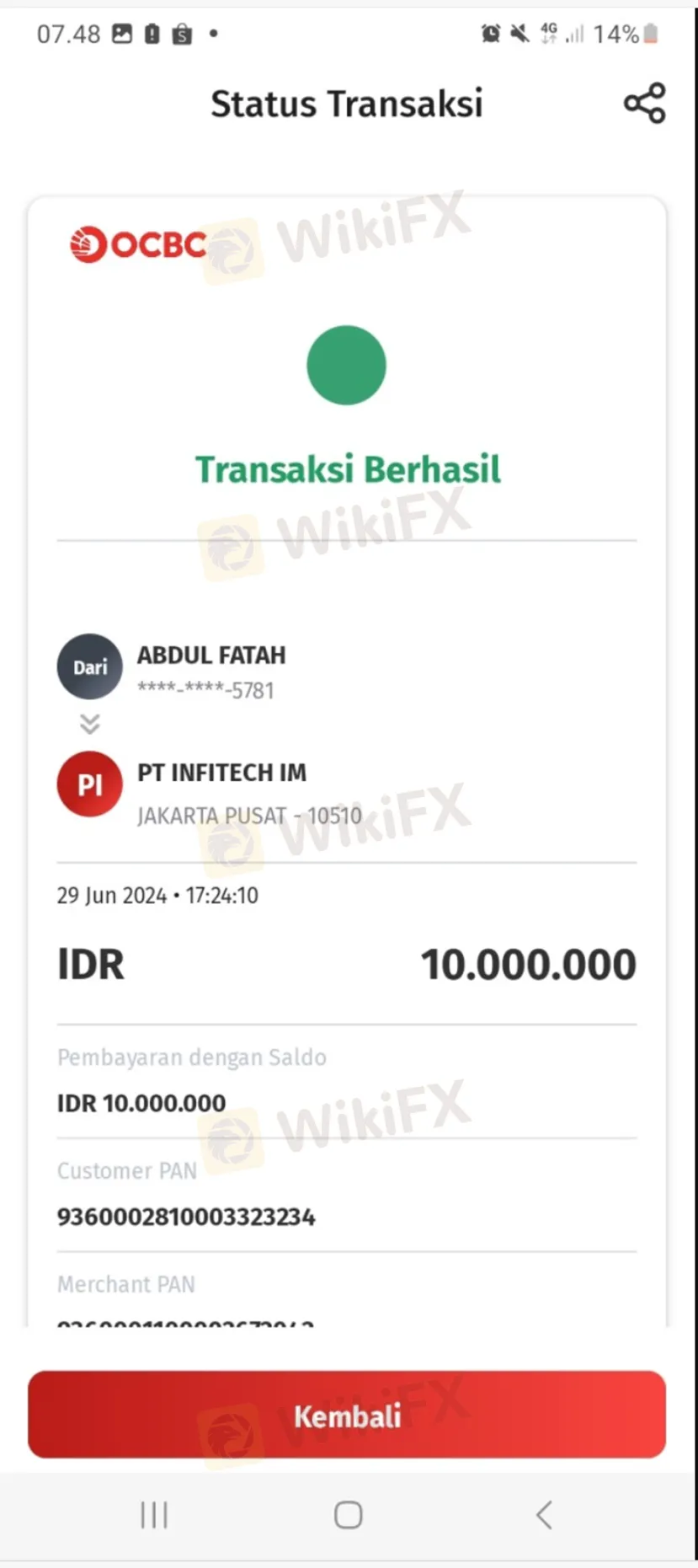Open recent apps from navigation bar

tap(154, 1514)
